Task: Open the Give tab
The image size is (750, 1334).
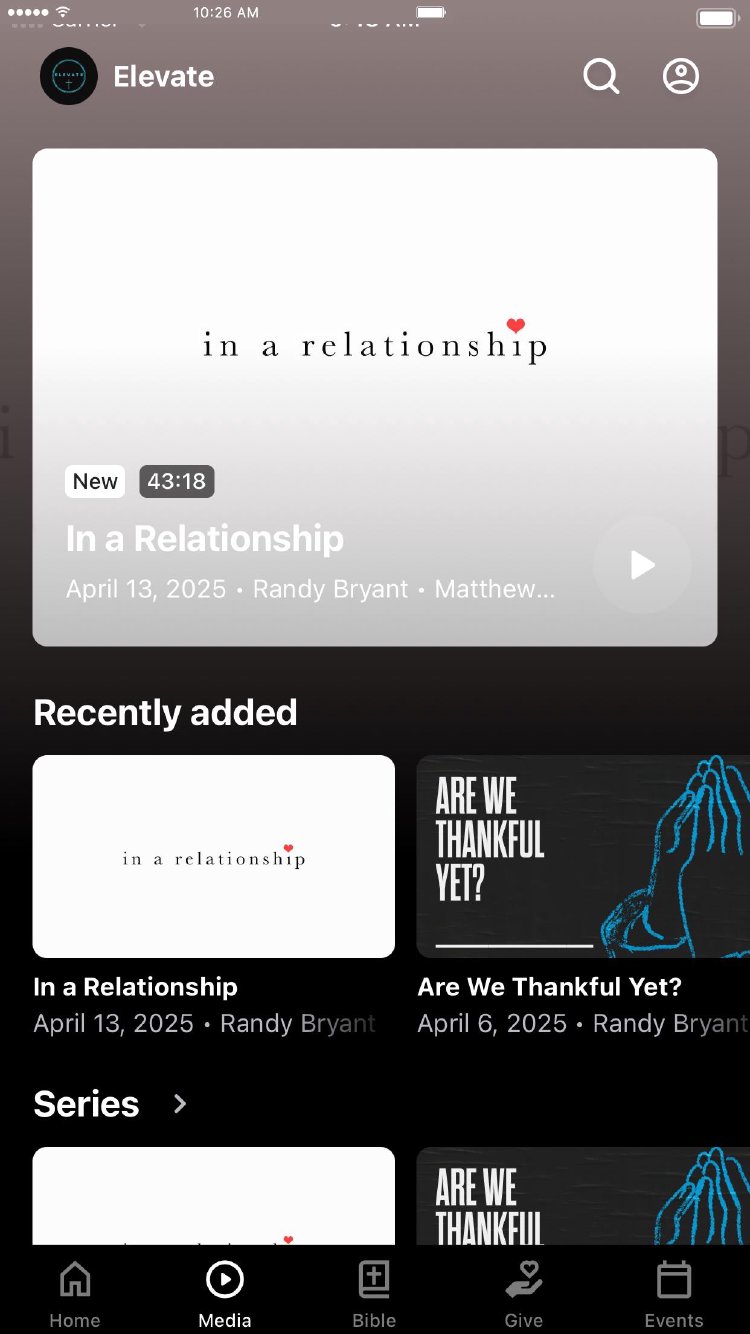Action: coord(524,1293)
